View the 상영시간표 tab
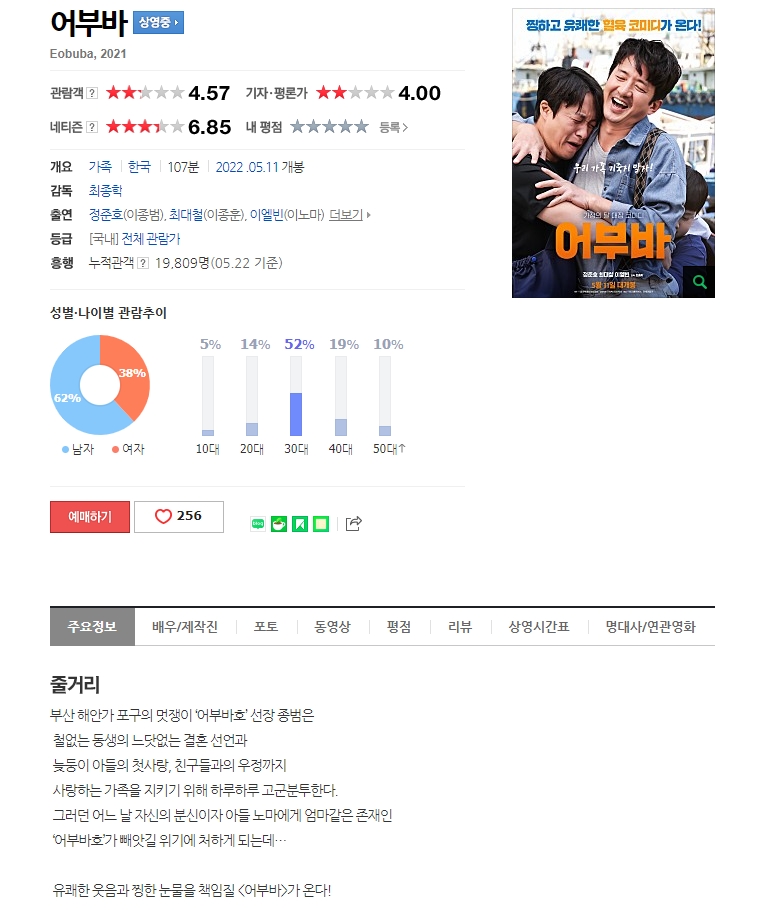Image resolution: width=767 pixels, height=910 pixels. (539, 627)
